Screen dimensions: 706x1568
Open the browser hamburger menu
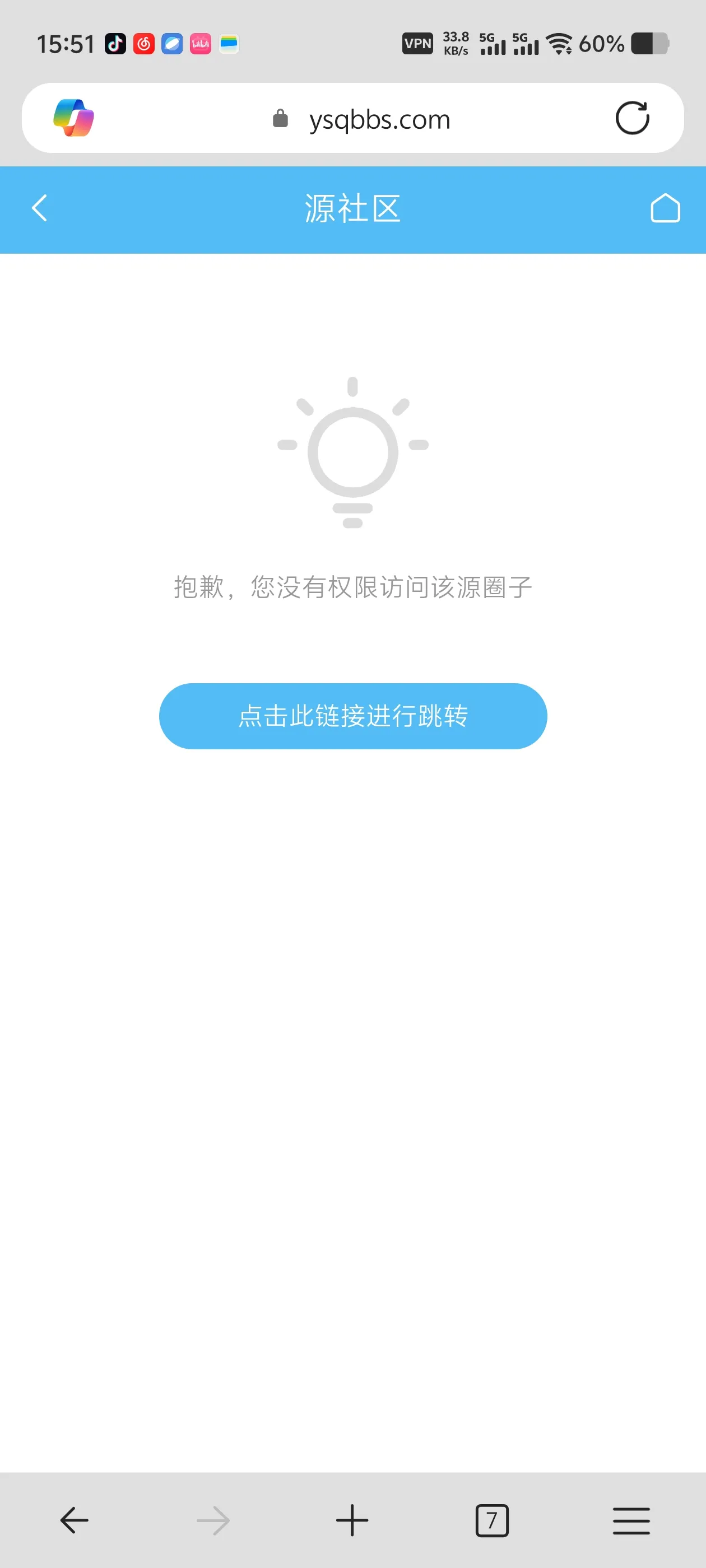pos(631,1520)
